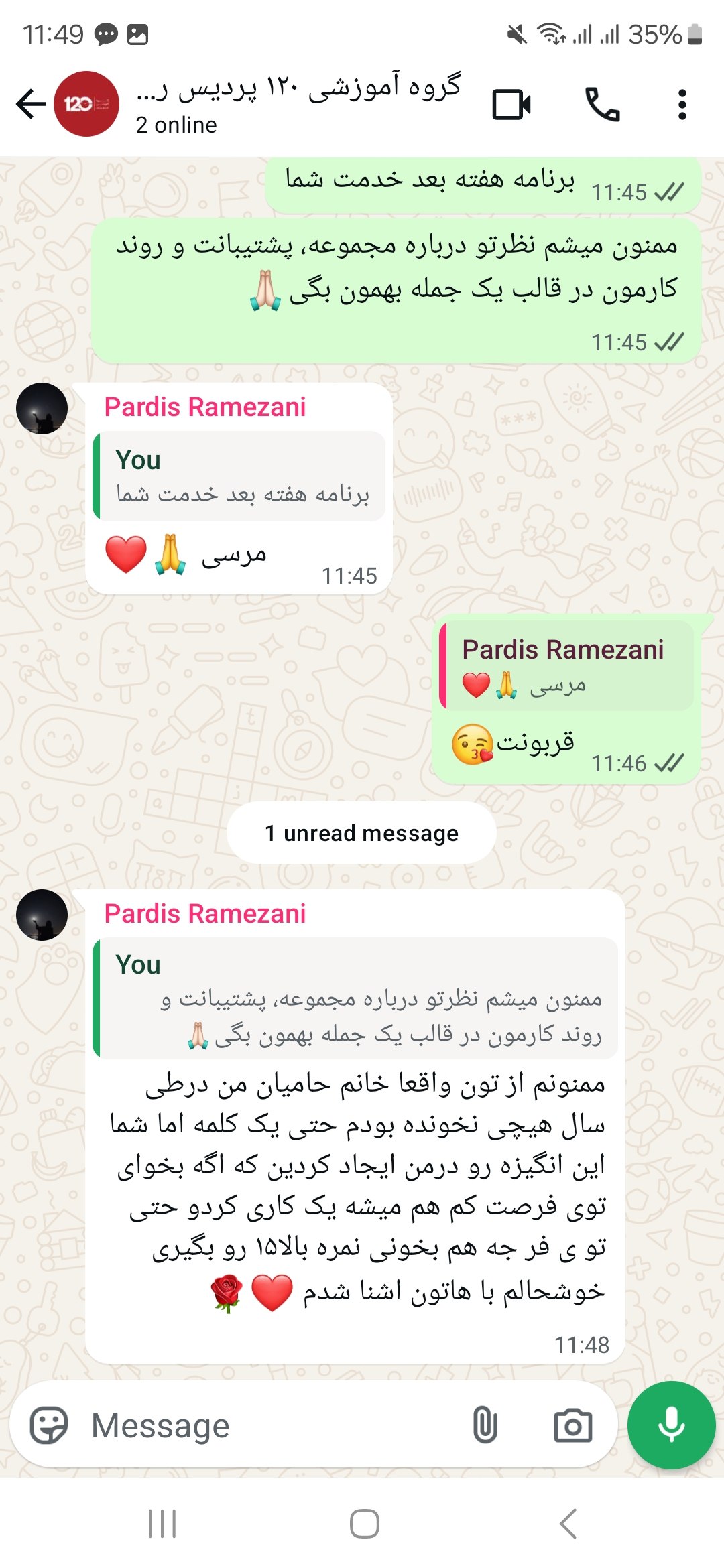Go back to the chat list
Image resolution: width=724 pixels, height=1568 pixels.
pyautogui.click(x=31, y=105)
